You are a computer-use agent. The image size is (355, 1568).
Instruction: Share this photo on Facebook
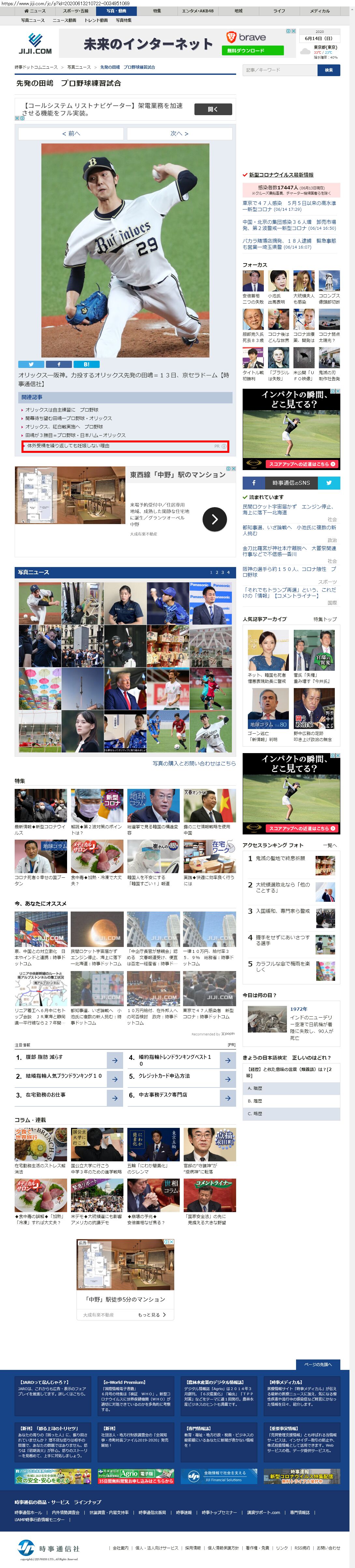coord(58,364)
